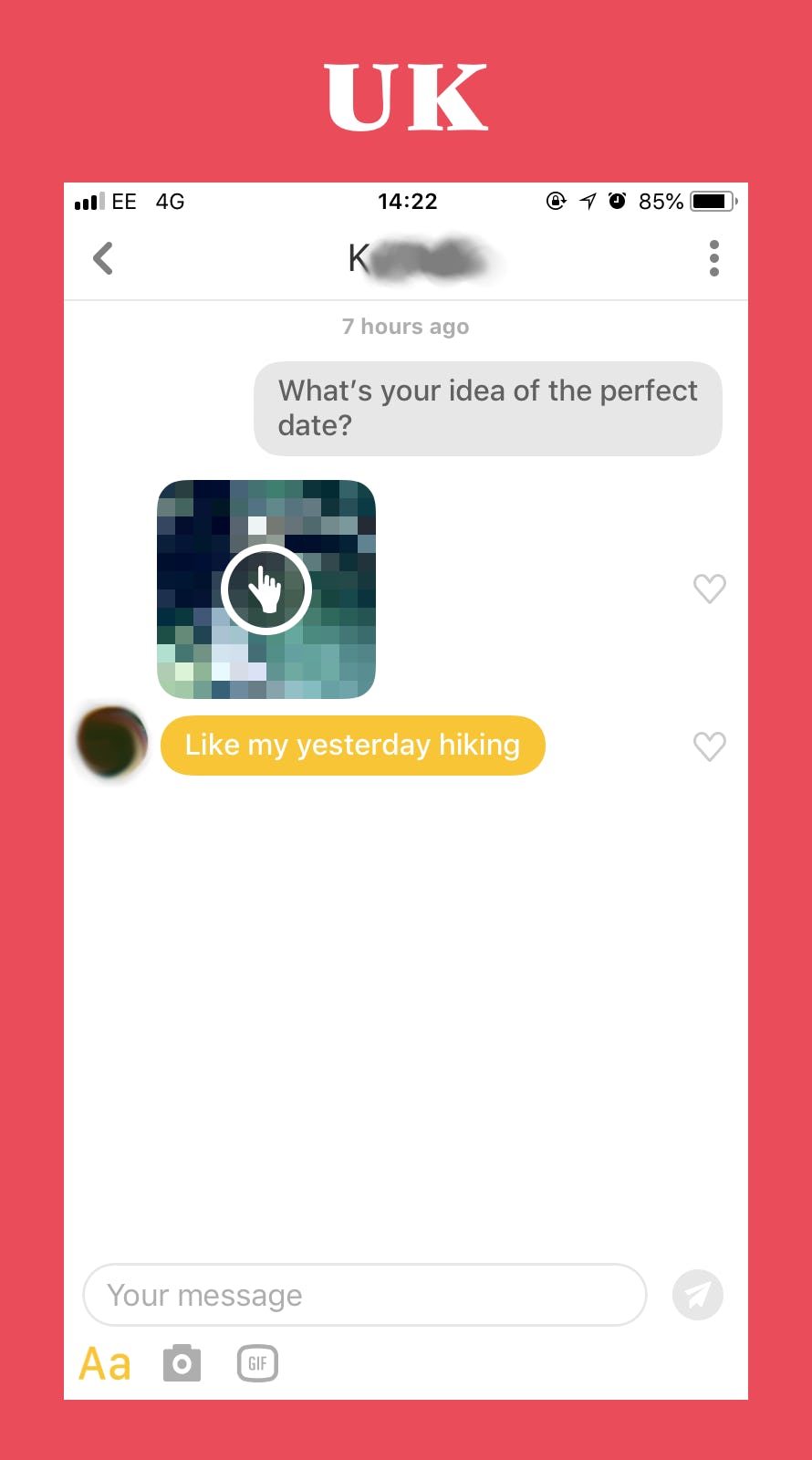Focus the "Your message" text field

[365, 1295]
